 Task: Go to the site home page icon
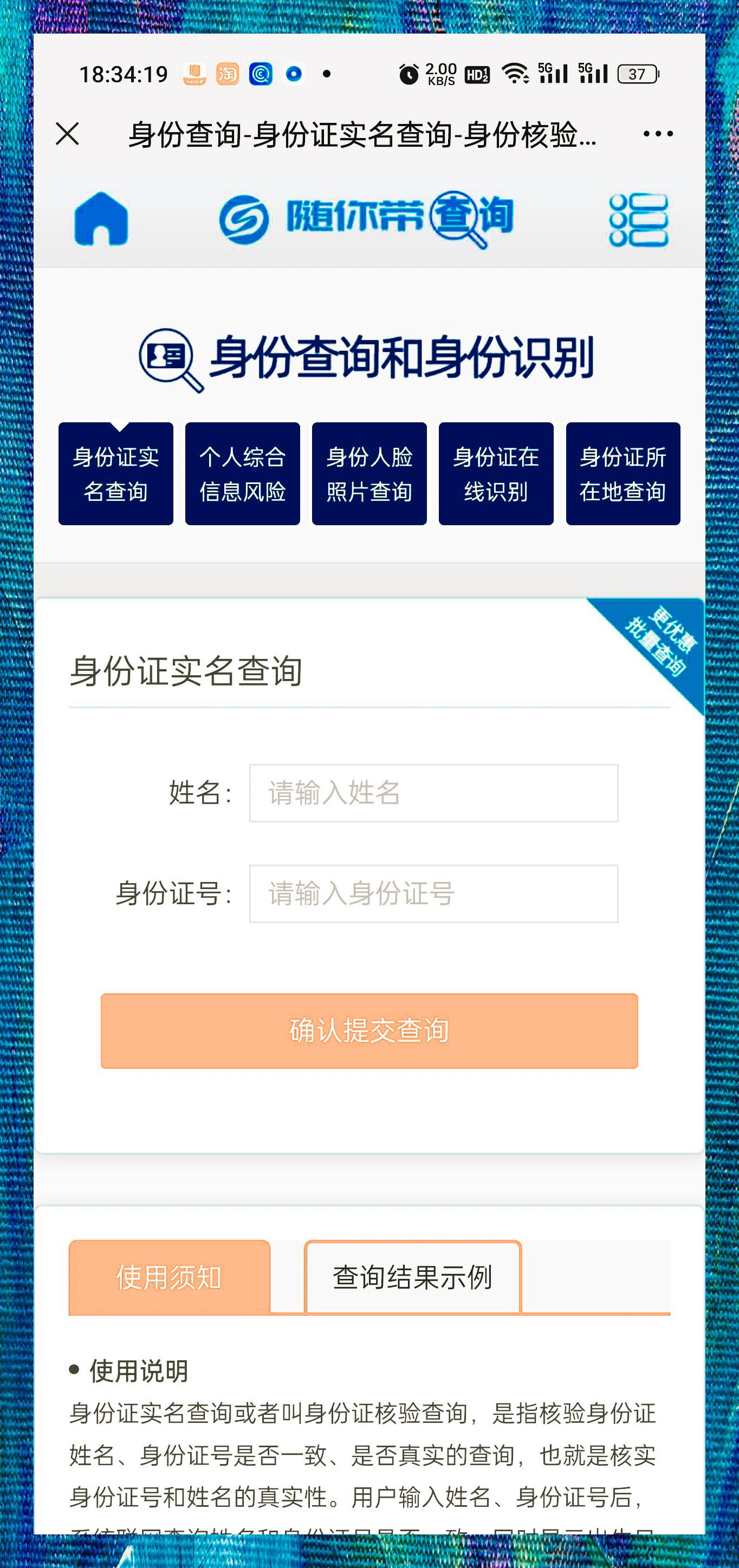(101, 219)
